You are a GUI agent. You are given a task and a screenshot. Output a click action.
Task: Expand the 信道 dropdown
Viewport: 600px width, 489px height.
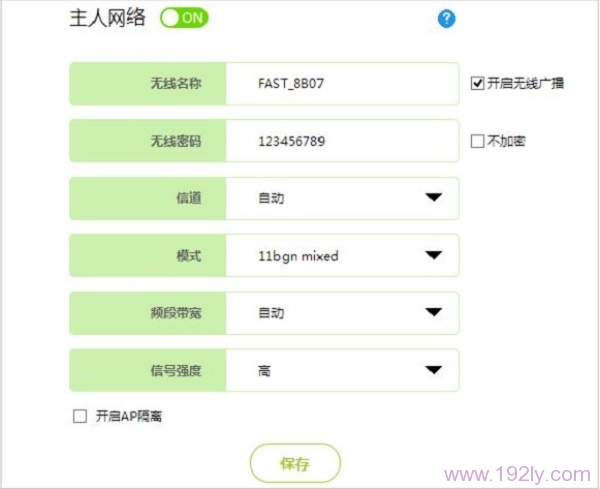point(342,198)
